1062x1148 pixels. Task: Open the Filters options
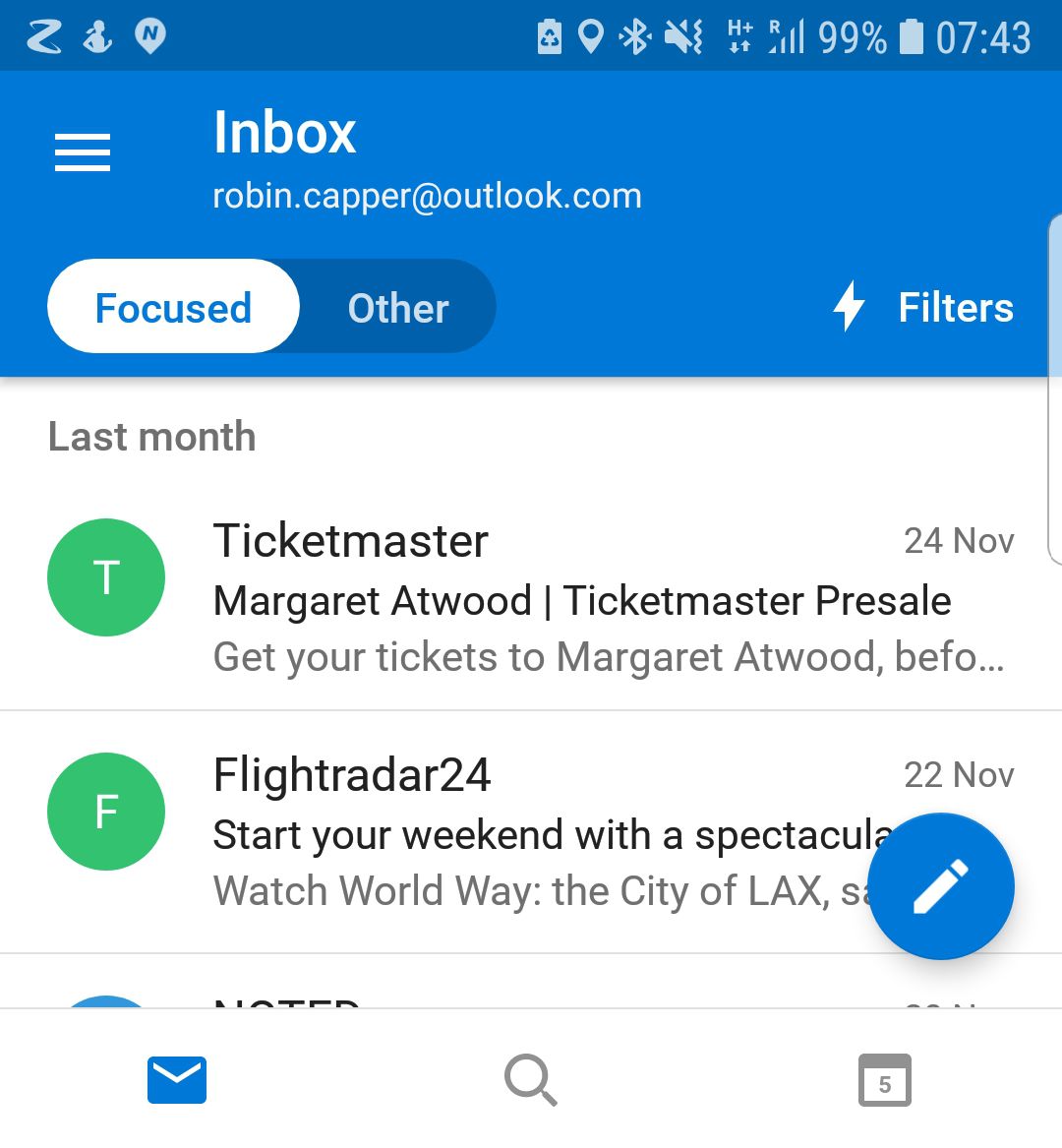point(923,307)
